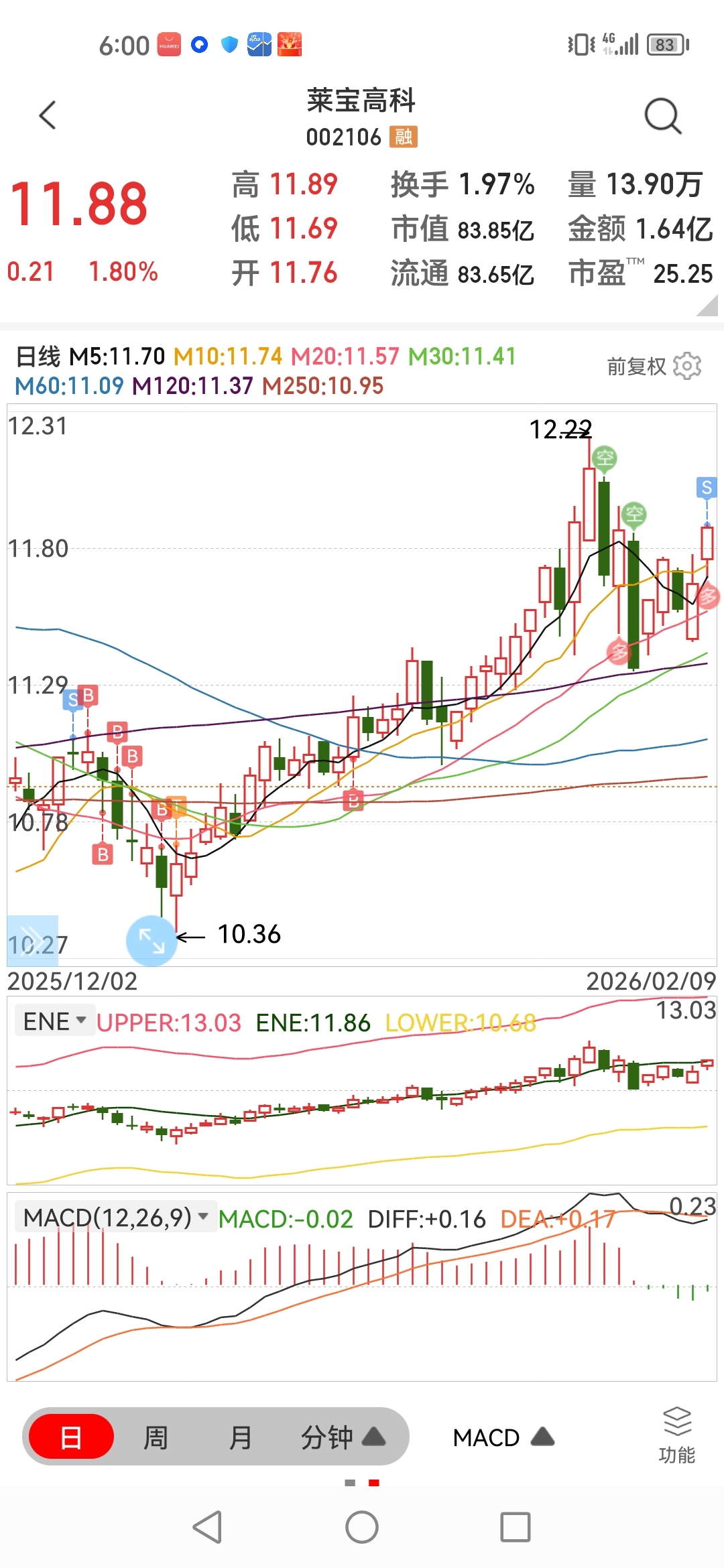
Task: Open the ENE indicator dropdown
Action: click(55, 1021)
